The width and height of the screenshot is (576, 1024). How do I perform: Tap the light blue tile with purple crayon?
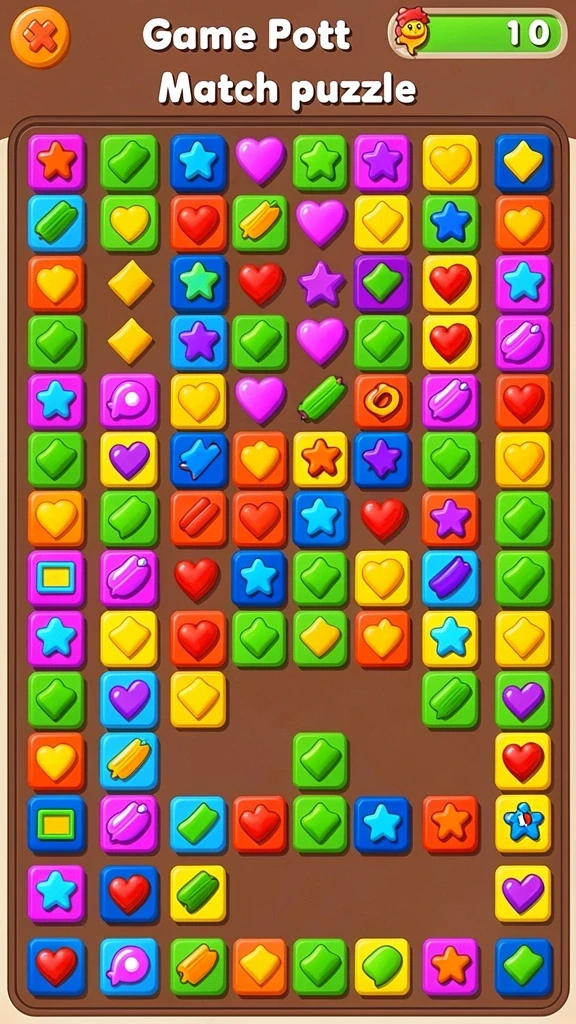pyautogui.click(x=451, y=579)
